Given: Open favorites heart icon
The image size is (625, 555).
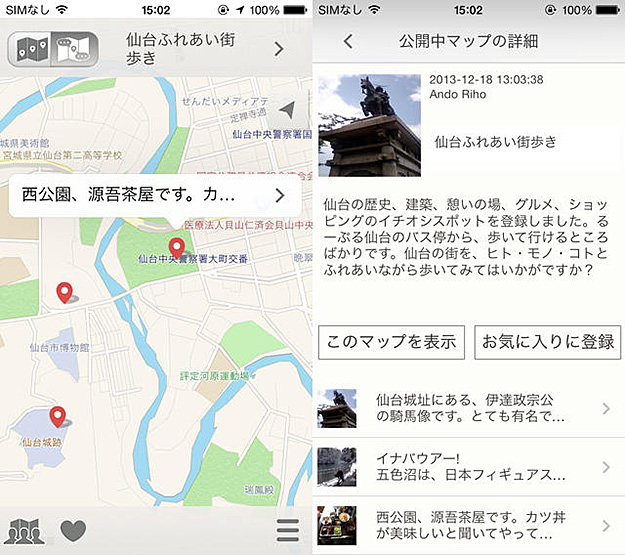Looking at the screenshot, I should click(73, 530).
